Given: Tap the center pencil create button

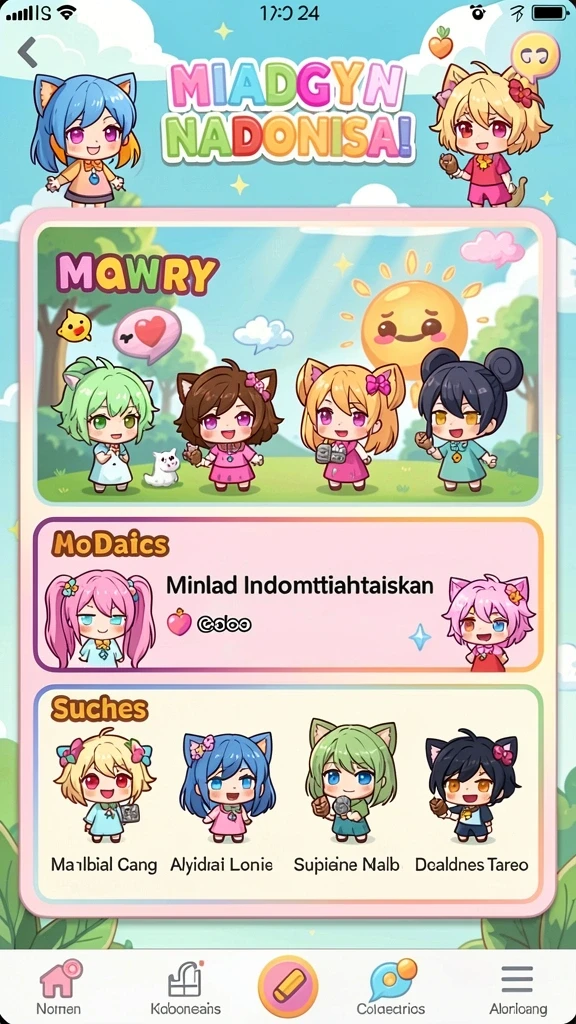Looking at the screenshot, I should point(288,985).
